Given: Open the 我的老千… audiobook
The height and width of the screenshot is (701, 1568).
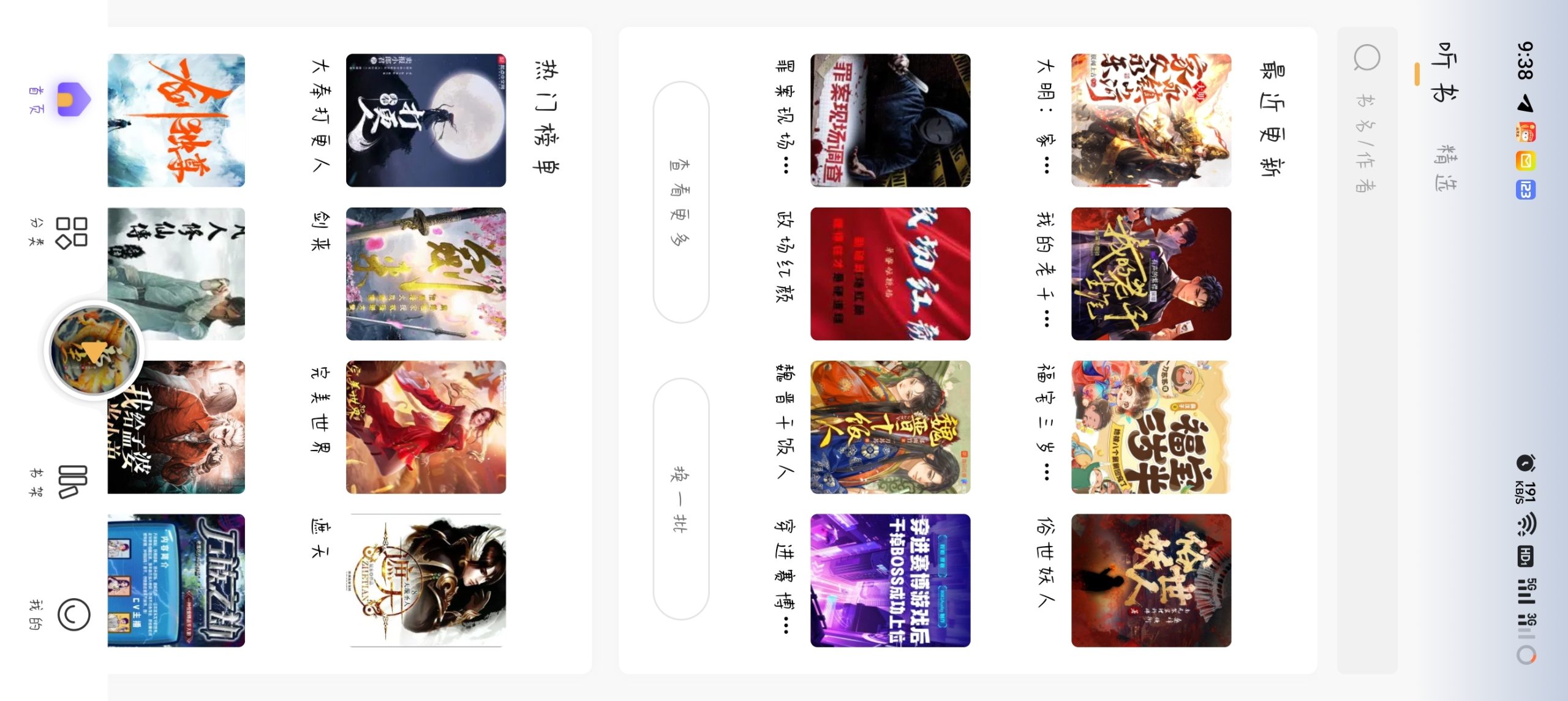Looking at the screenshot, I should coord(1151,274).
